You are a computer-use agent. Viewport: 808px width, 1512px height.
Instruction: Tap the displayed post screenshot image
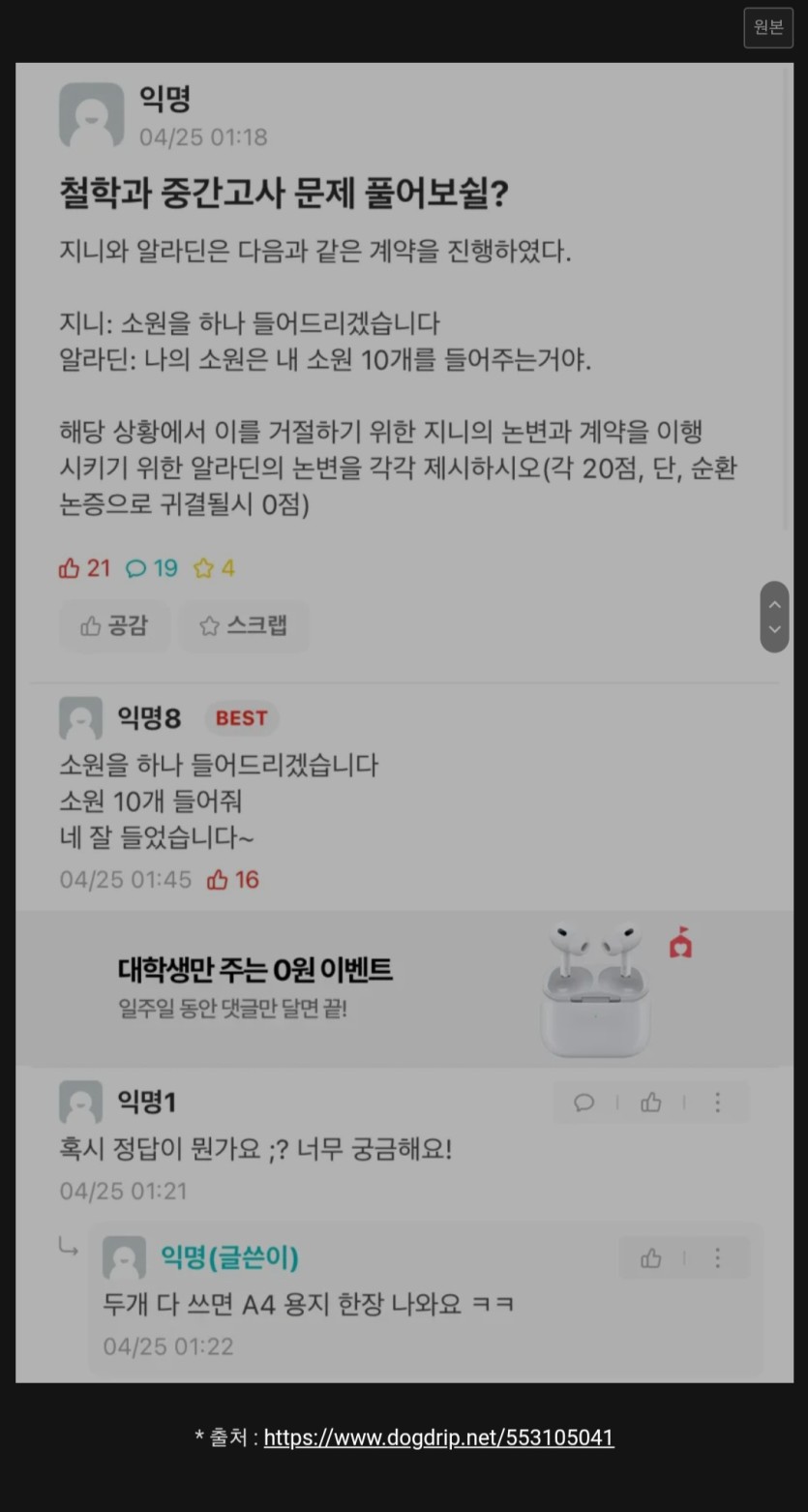[x=404, y=722]
